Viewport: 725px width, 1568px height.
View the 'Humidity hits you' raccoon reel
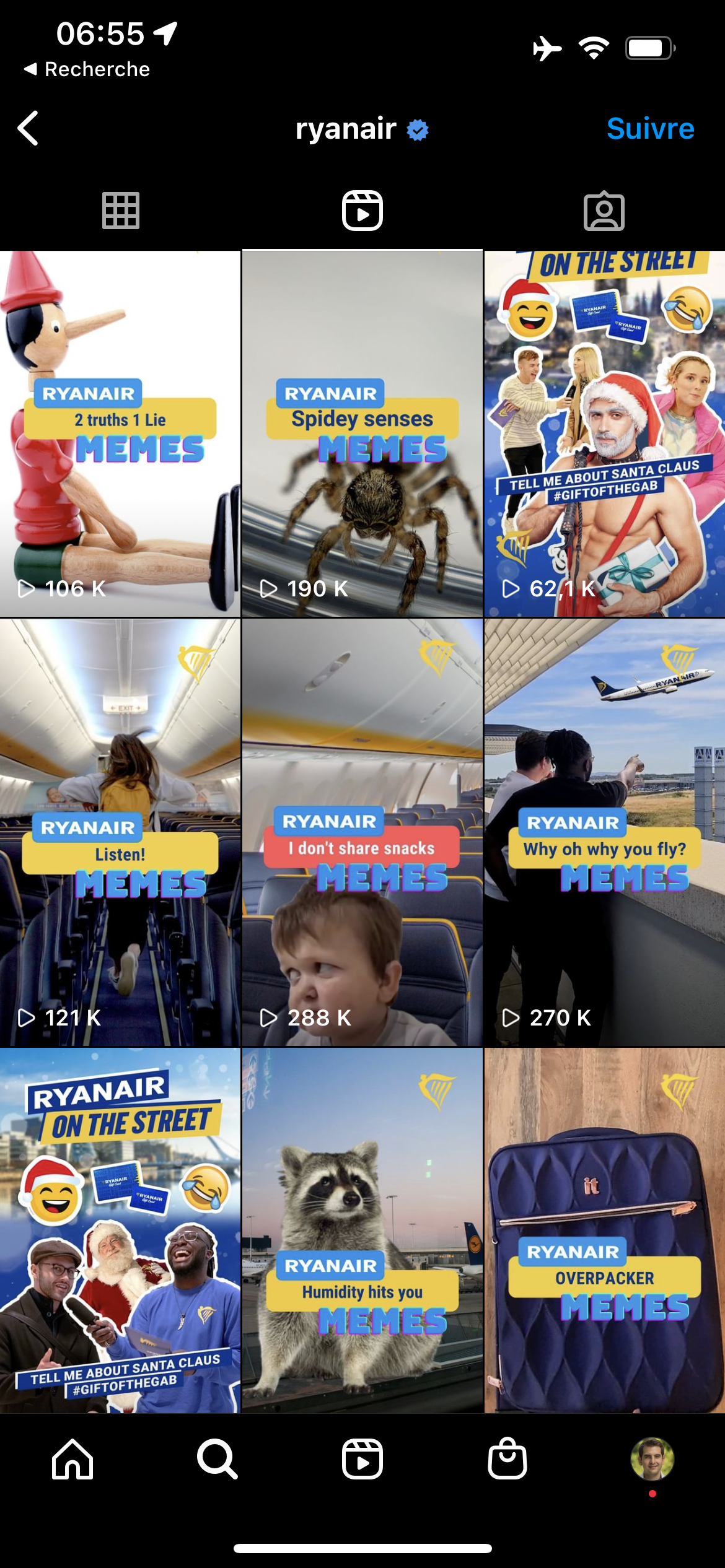[362, 1229]
